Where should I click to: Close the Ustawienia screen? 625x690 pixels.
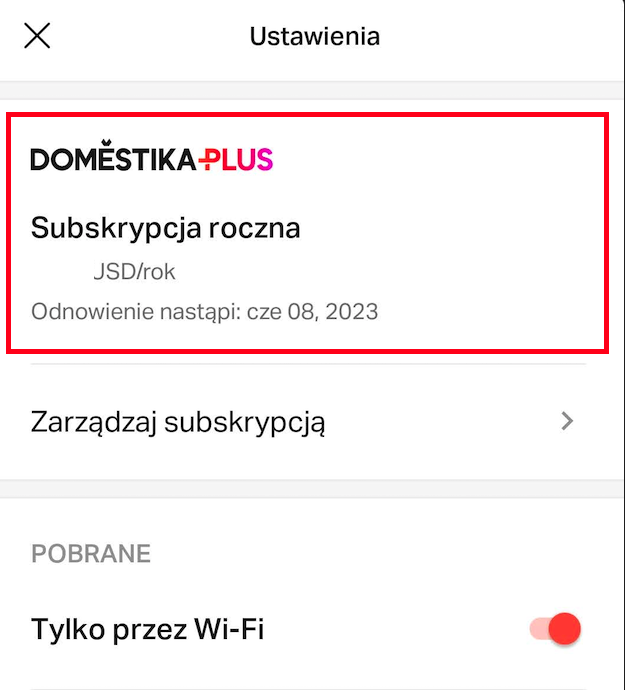tap(37, 37)
